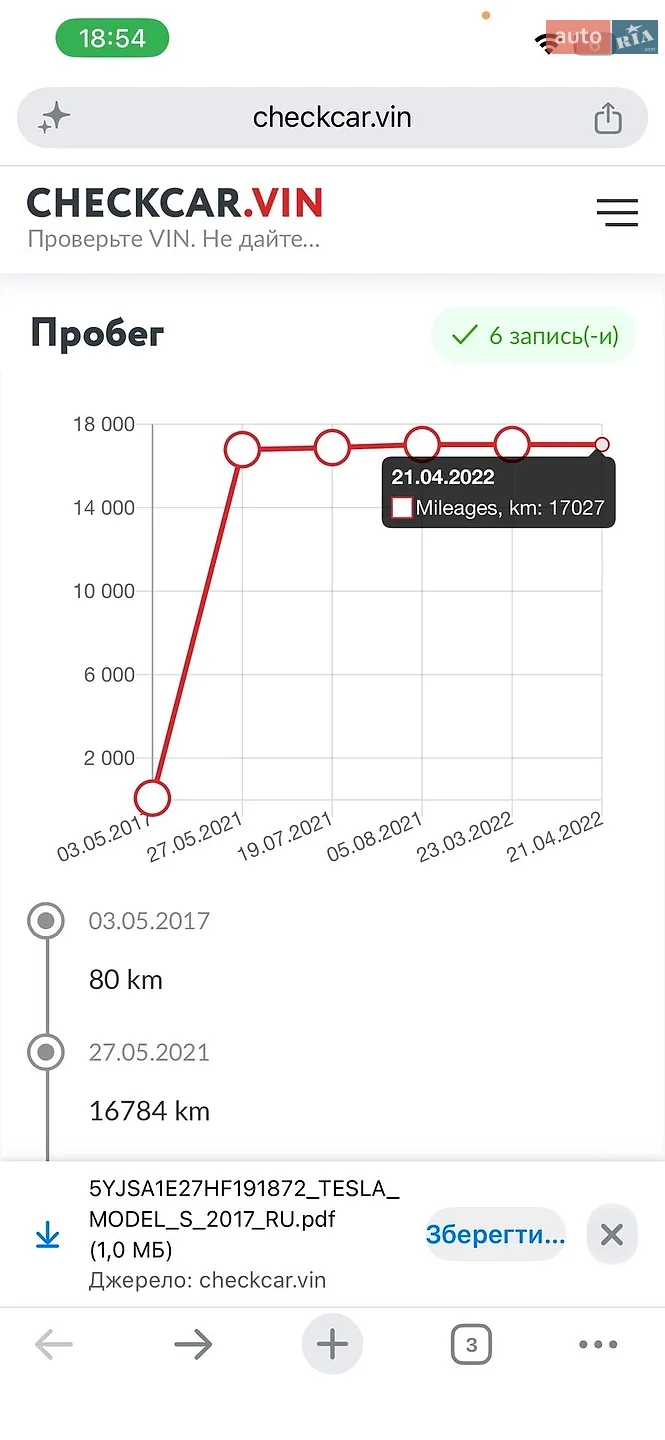
Task: Save the PDF with Зберегти button
Action: pos(496,1234)
